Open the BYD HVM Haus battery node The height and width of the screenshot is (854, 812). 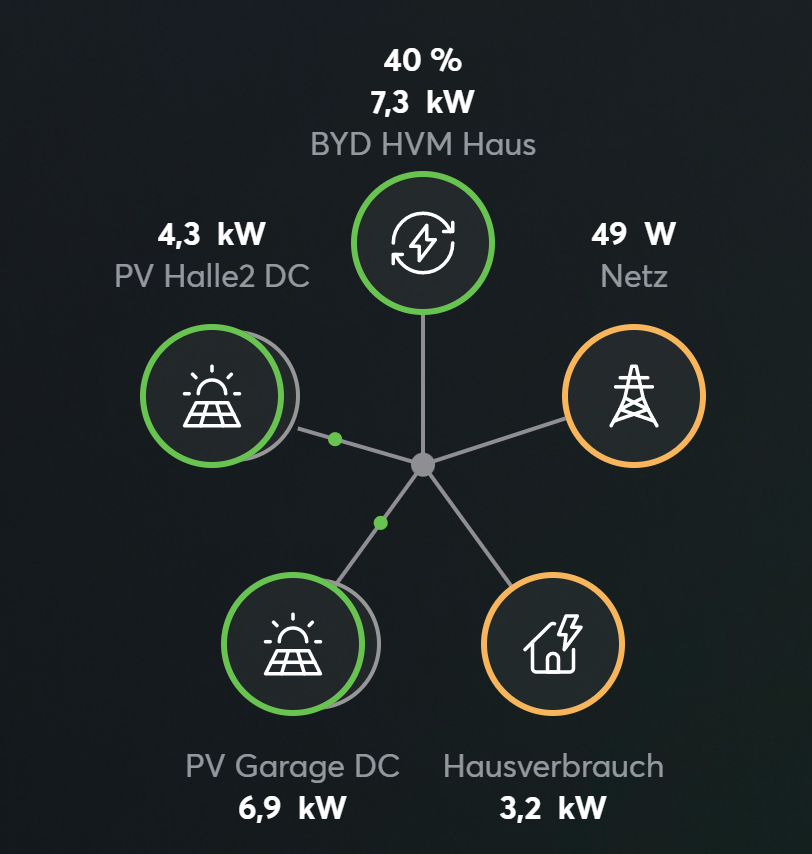click(x=423, y=242)
